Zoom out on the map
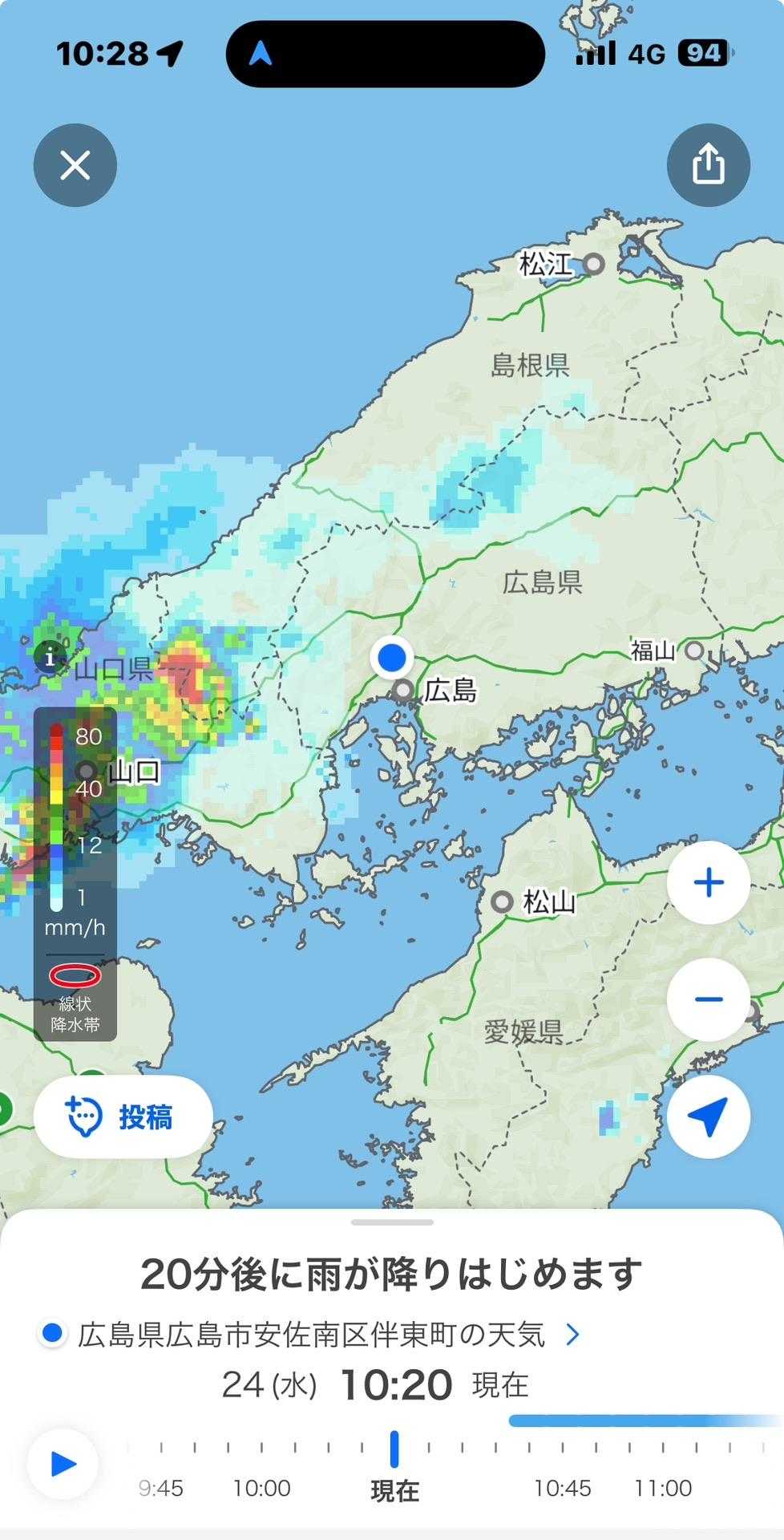The image size is (784, 1540). tap(708, 999)
